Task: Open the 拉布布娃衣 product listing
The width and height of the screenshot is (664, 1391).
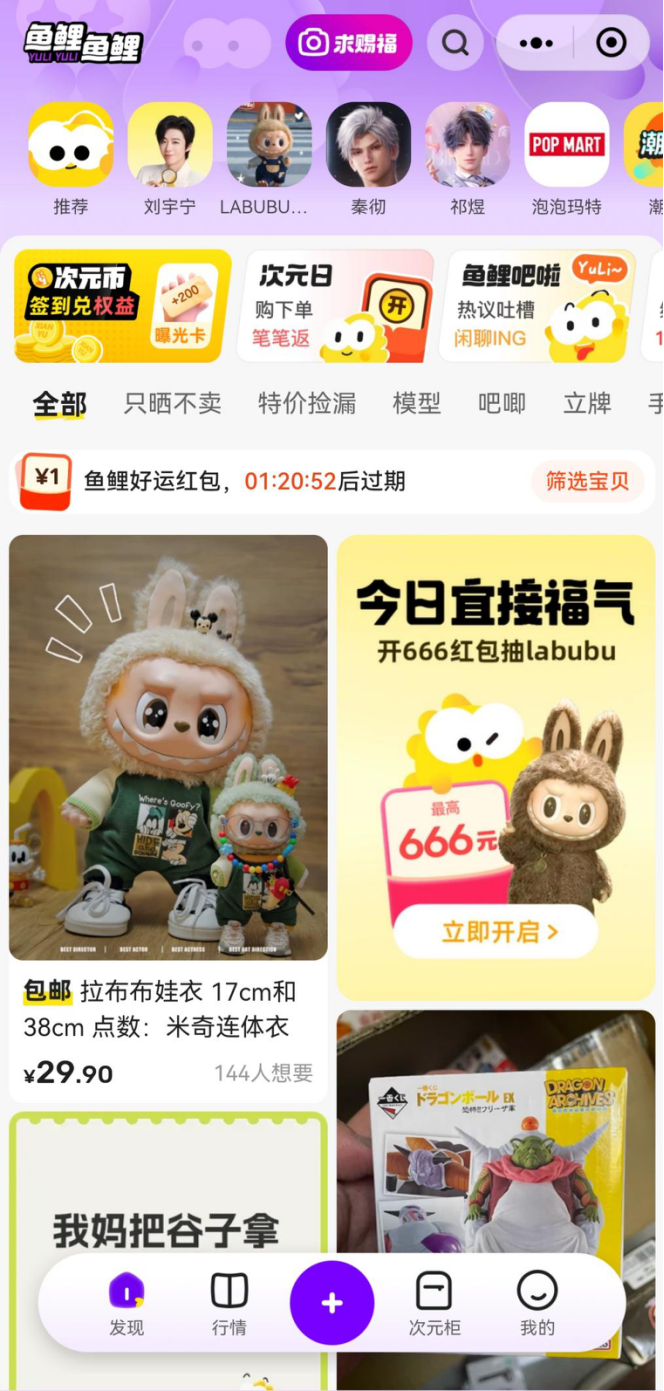Action: (x=168, y=818)
